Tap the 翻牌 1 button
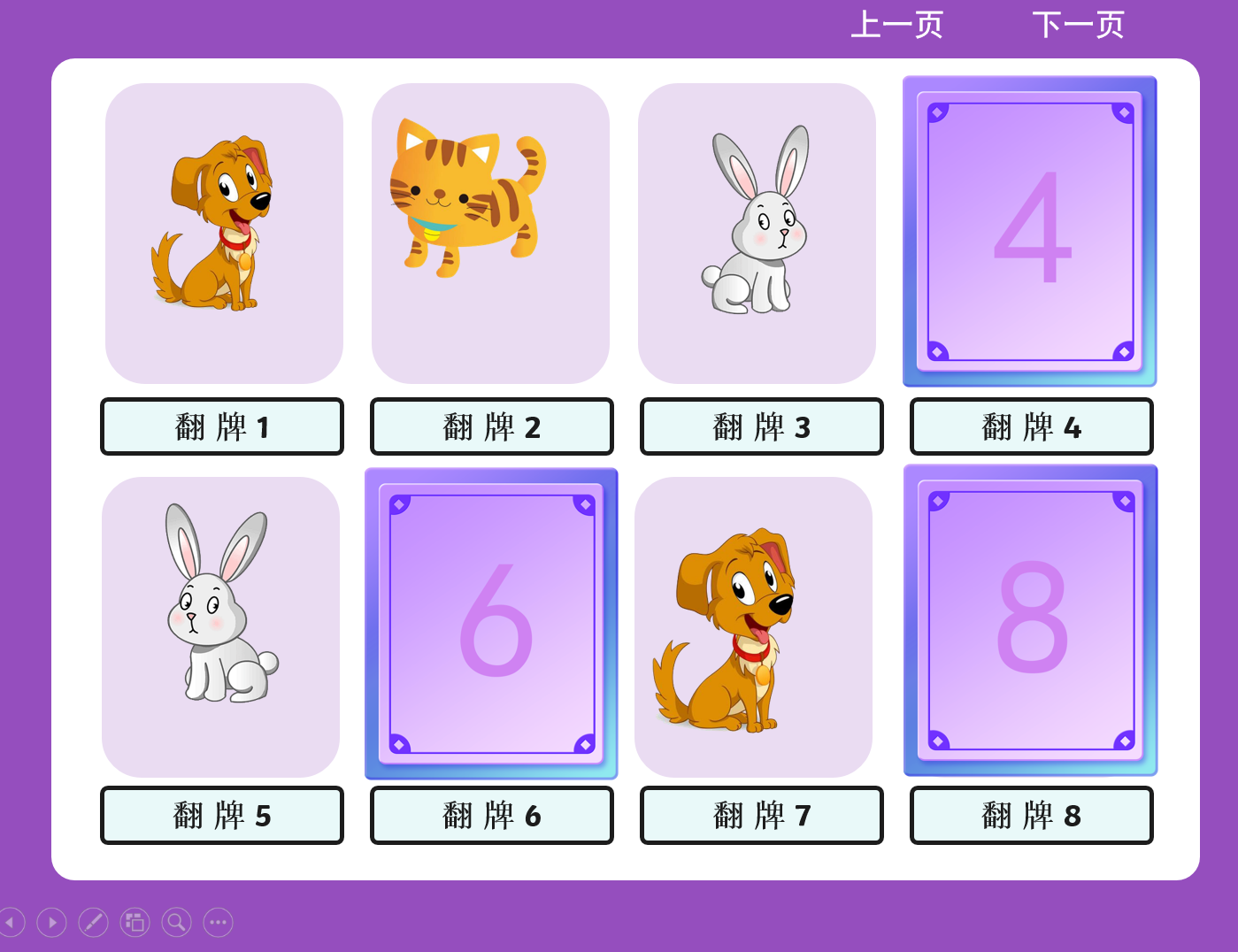This screenshot has height=952, width=1238. 222,426
